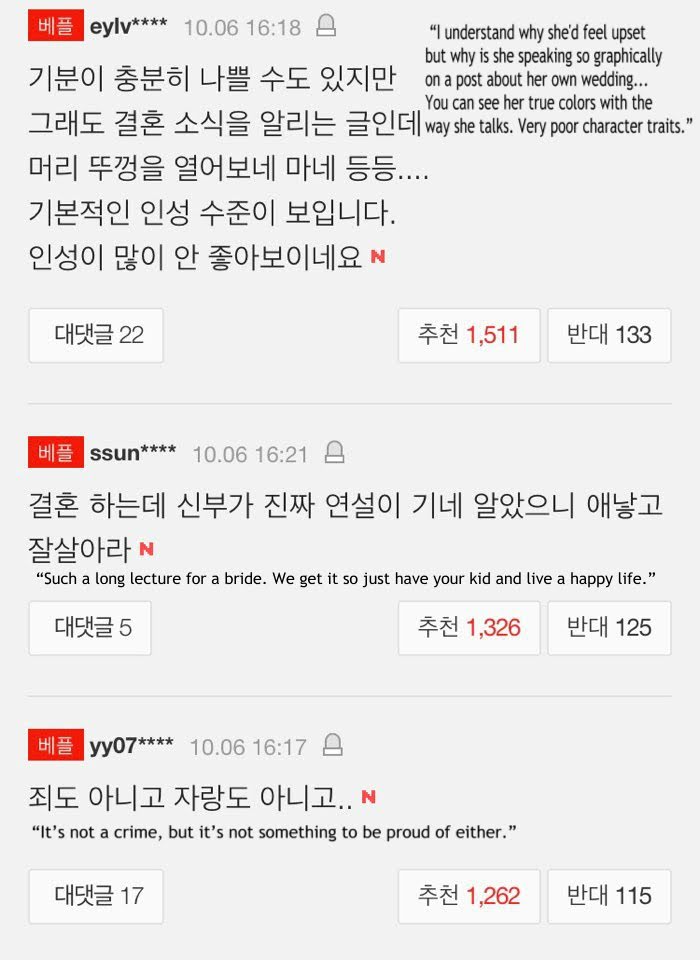Open the 5 replies on ssun's comment
Image resolution: width=700 pixels, height=960 pixels.
tap(90, 628)
